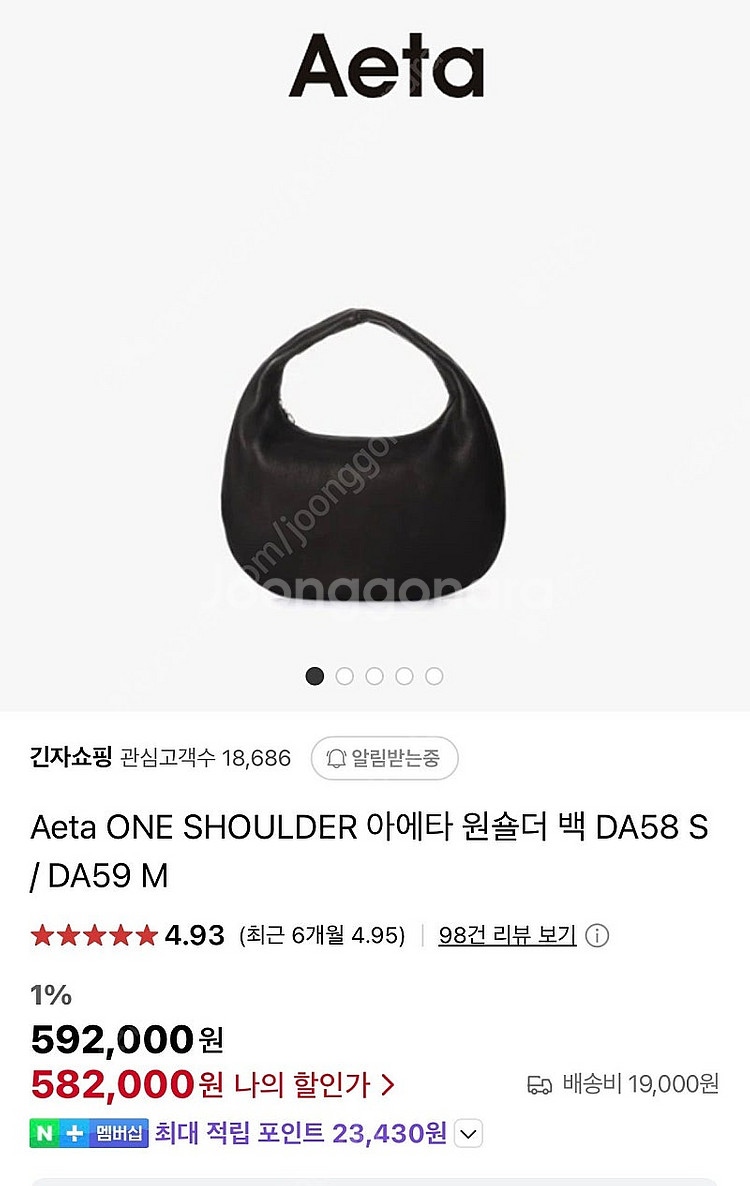Image resolution: width=750 pixels, height=1186 pixels.
Task: View 나의 할인가 discount details
Action: click(x=314, y=1084)
